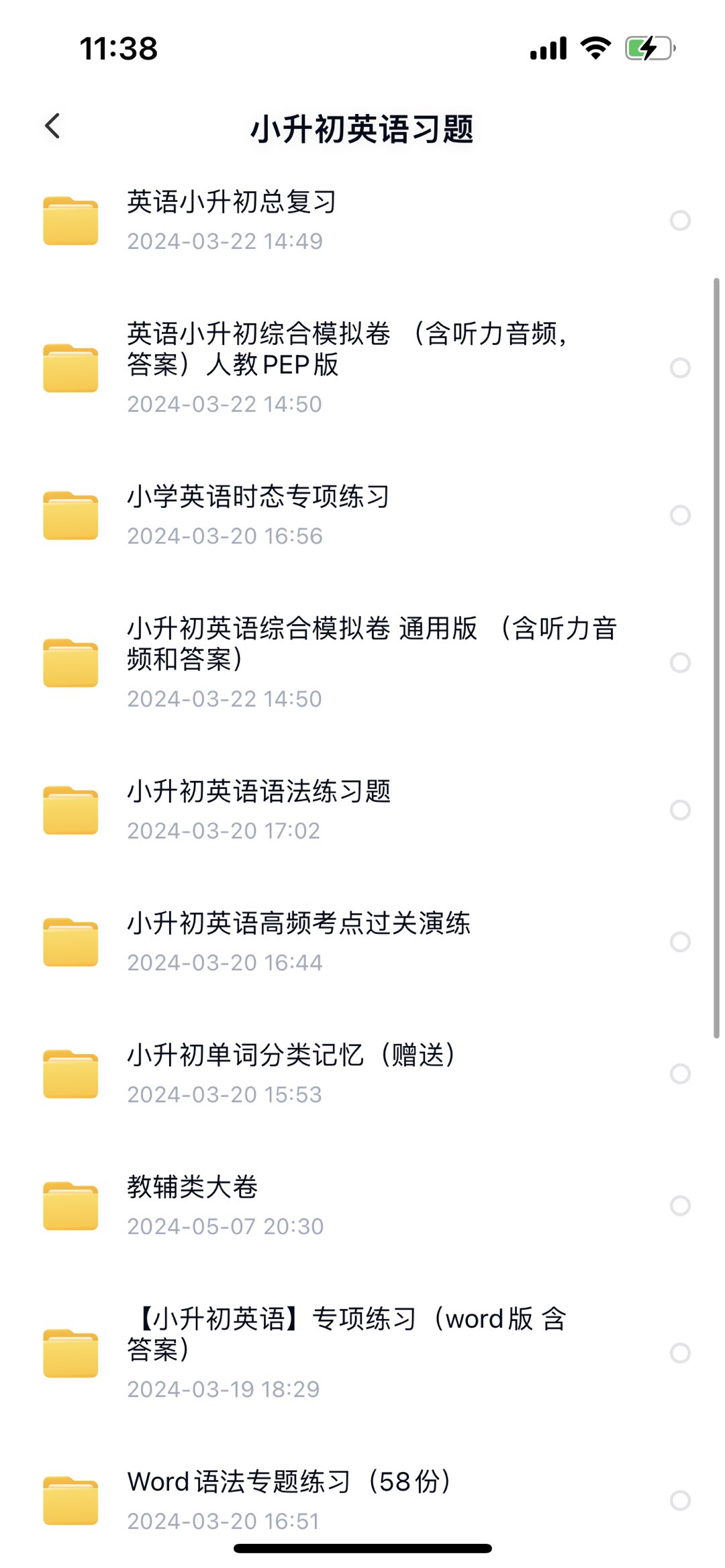Open the 教辅类大卷 folder

point(362,1206)
